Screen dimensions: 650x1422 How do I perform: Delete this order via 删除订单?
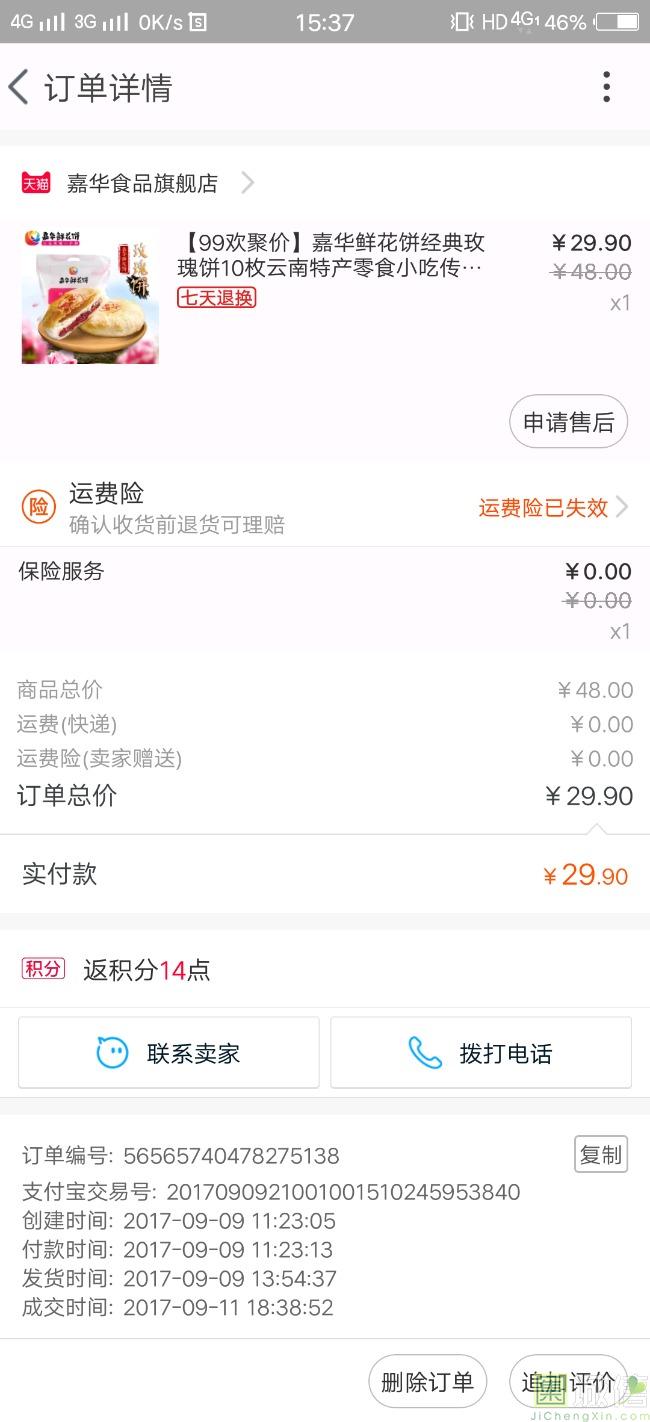(427, 1382)
